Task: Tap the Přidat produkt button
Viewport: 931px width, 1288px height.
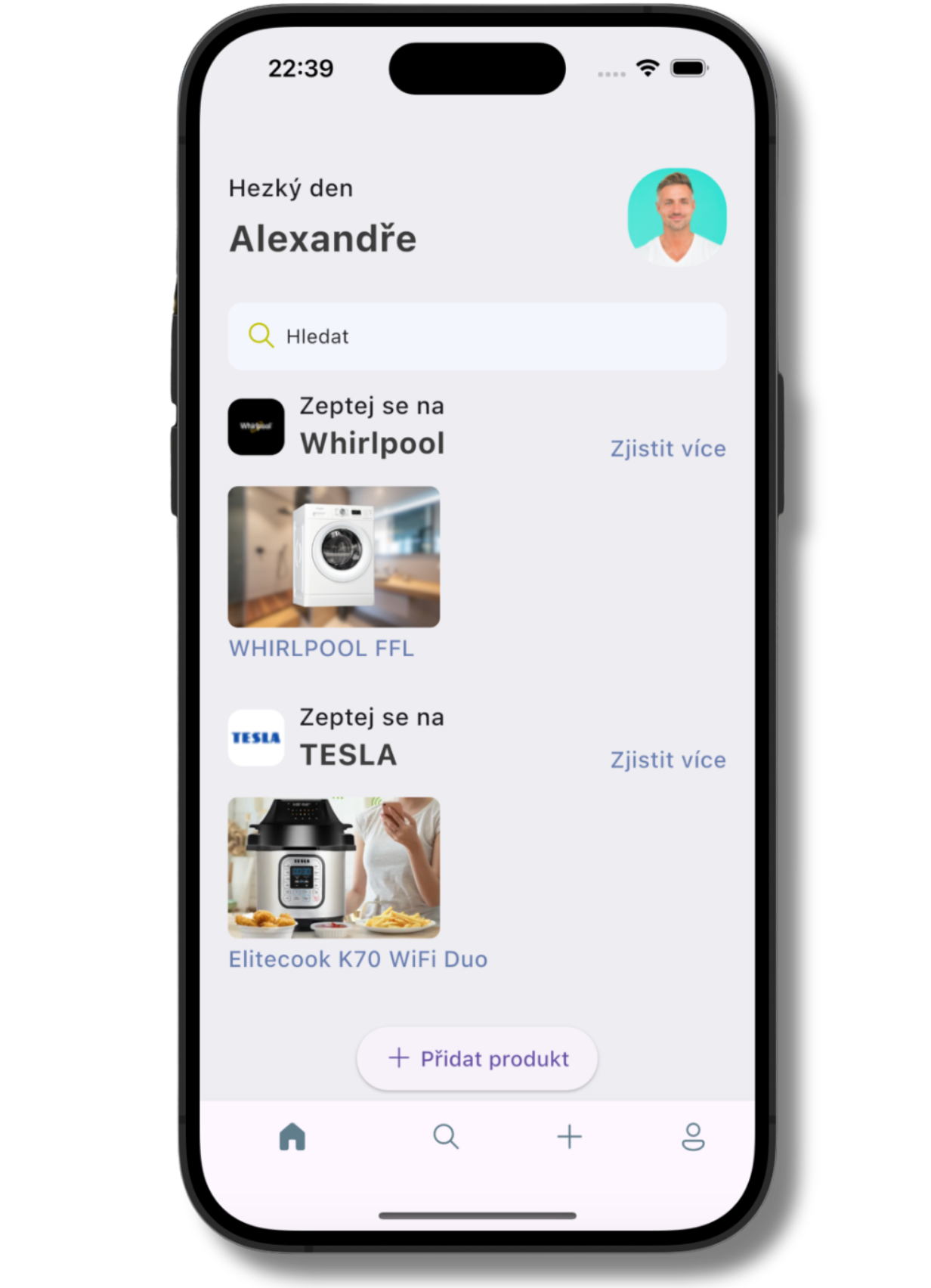Action: pyautogui.click(x=477, y=1058)
